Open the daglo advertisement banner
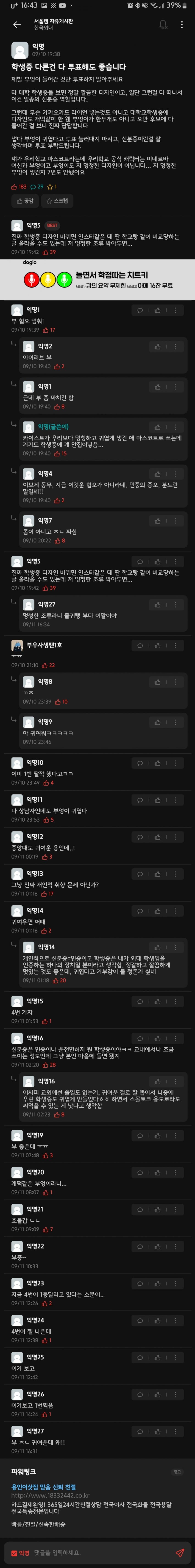195x1568 pixels. click(x=97, y=280)
